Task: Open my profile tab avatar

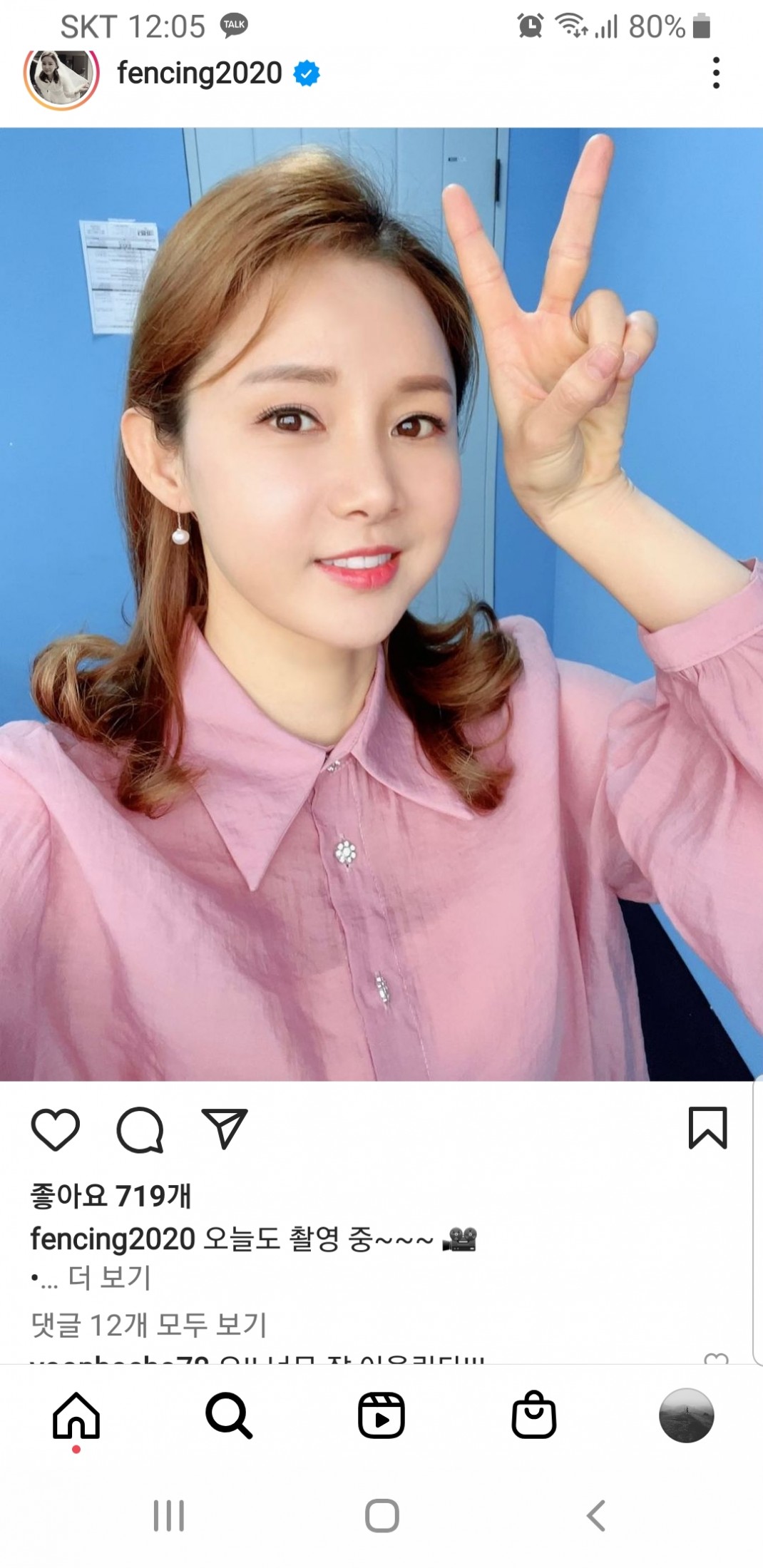Action: (686, 1415)
